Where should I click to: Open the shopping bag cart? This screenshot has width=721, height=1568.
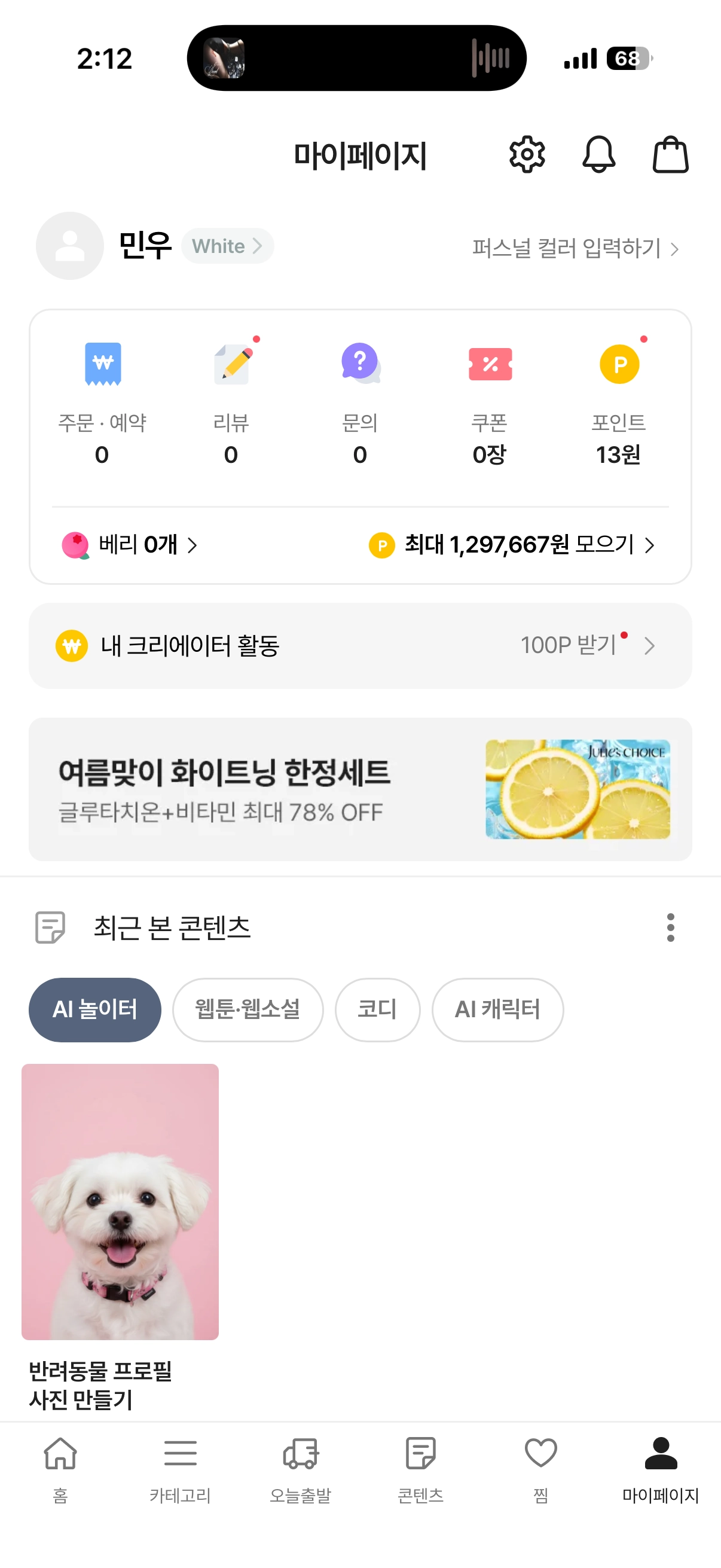670,155
